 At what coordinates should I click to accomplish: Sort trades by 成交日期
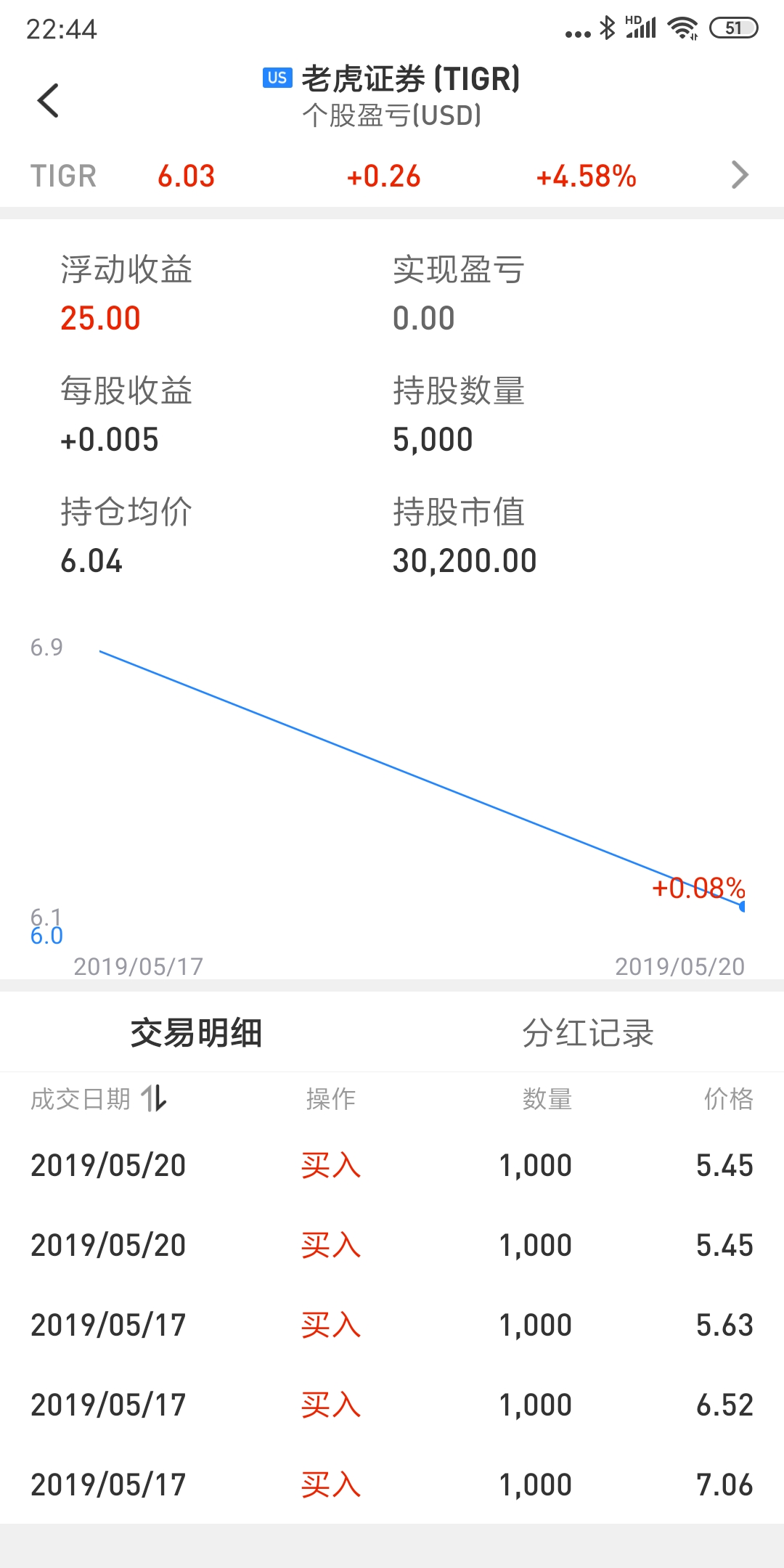pos(99,1098)
